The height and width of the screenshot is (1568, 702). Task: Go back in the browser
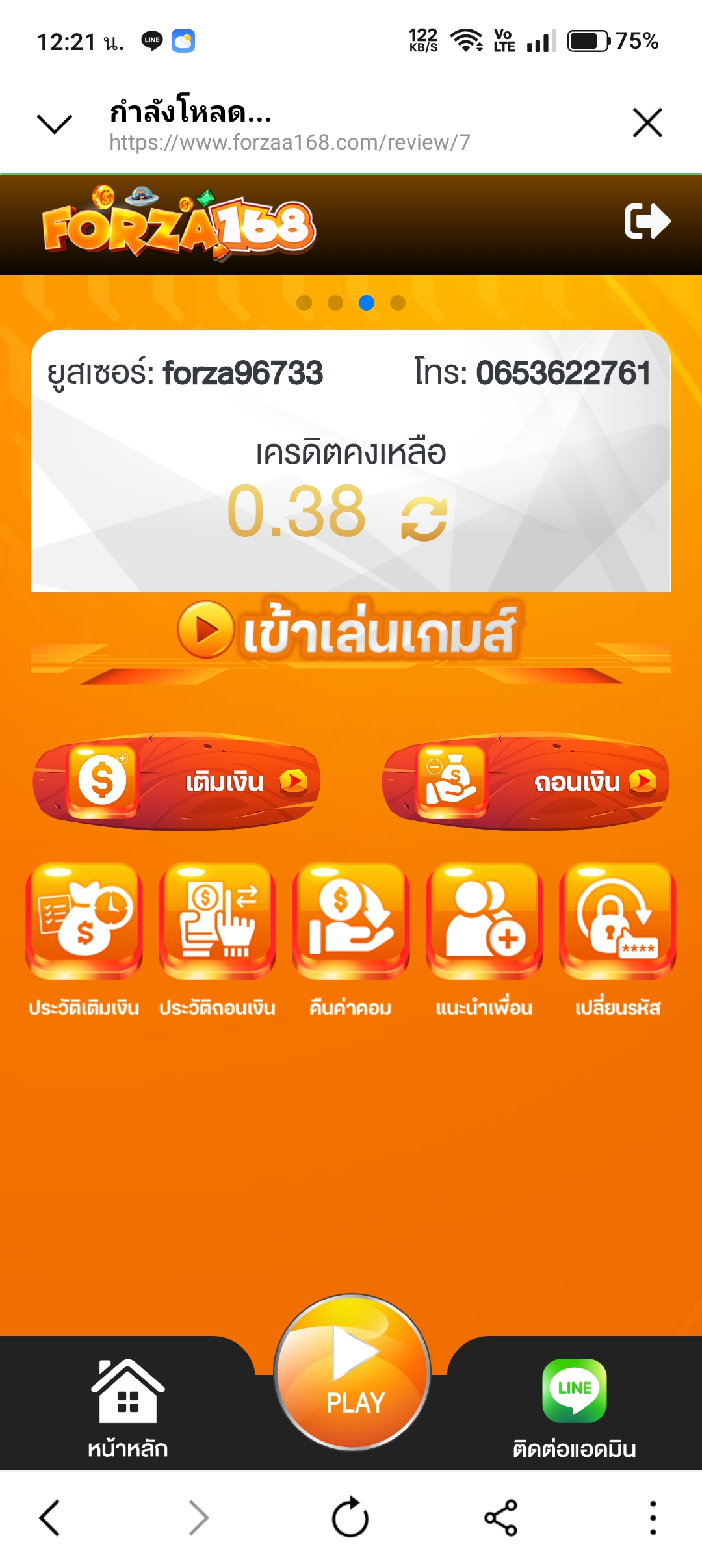pyautogui.click(x=50, y=1518)
